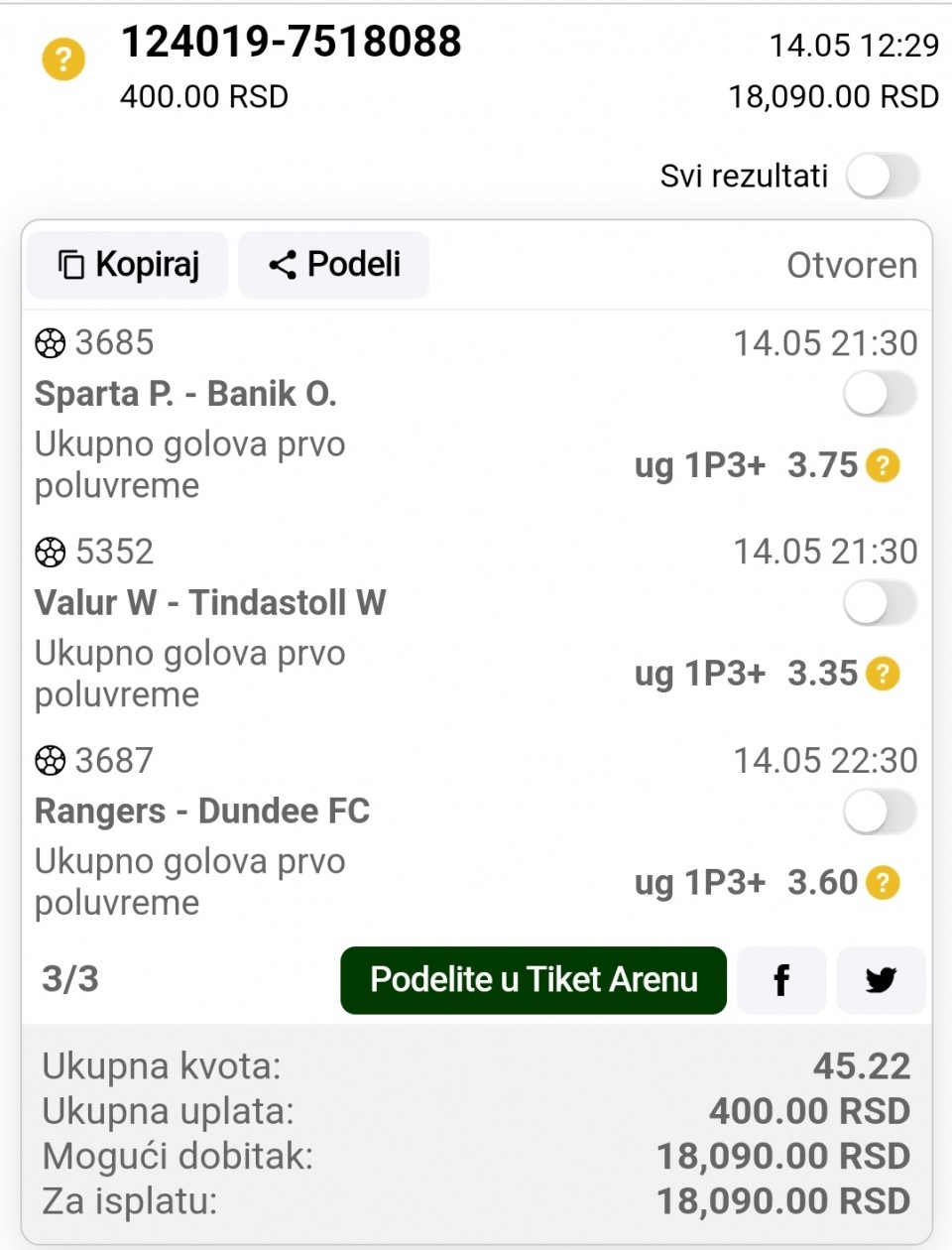Toggle the switch for Rangers - Dundee FC
The image size is (952, 1250).
[880, 812]
